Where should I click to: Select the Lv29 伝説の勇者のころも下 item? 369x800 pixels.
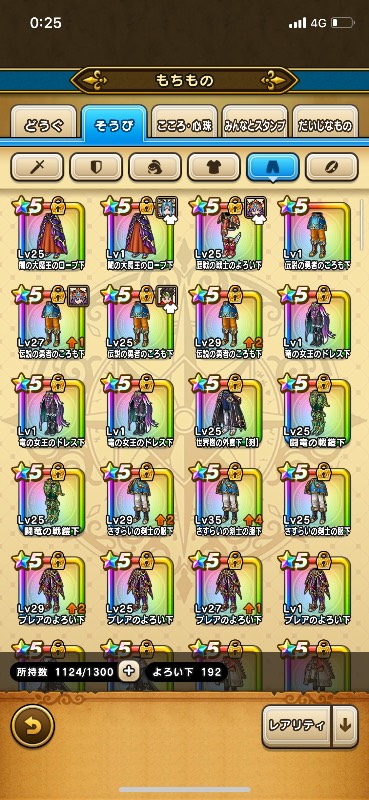click(226, 323)
